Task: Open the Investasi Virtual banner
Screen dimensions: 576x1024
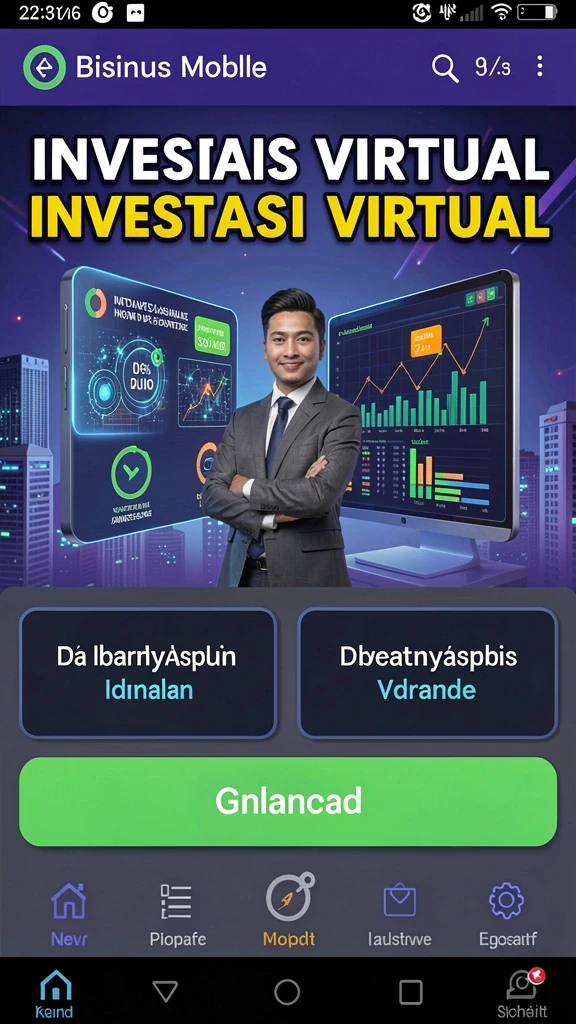Action: coord(288,346)
